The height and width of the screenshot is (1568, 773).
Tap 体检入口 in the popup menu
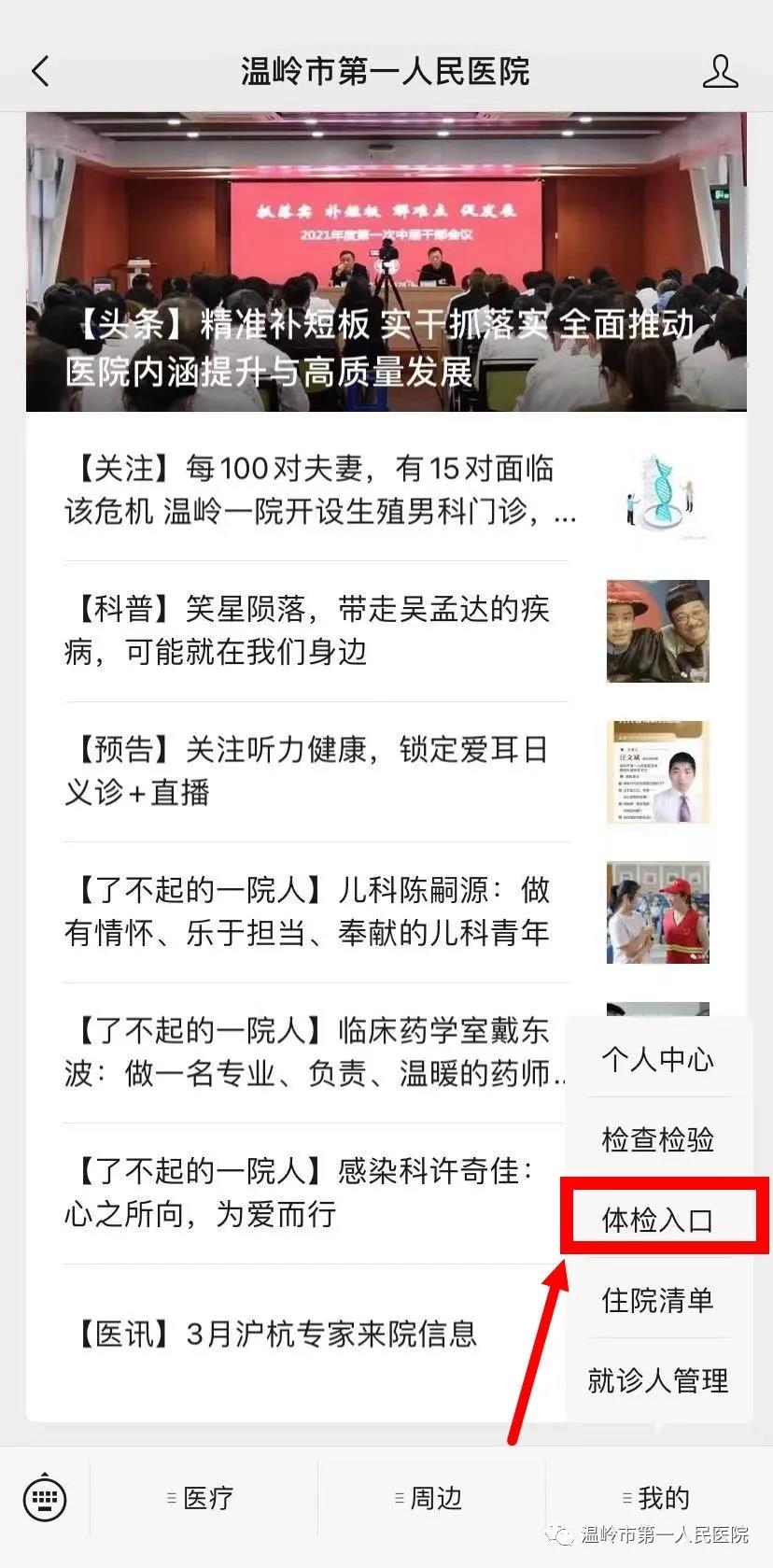(x=658, y=1220)
